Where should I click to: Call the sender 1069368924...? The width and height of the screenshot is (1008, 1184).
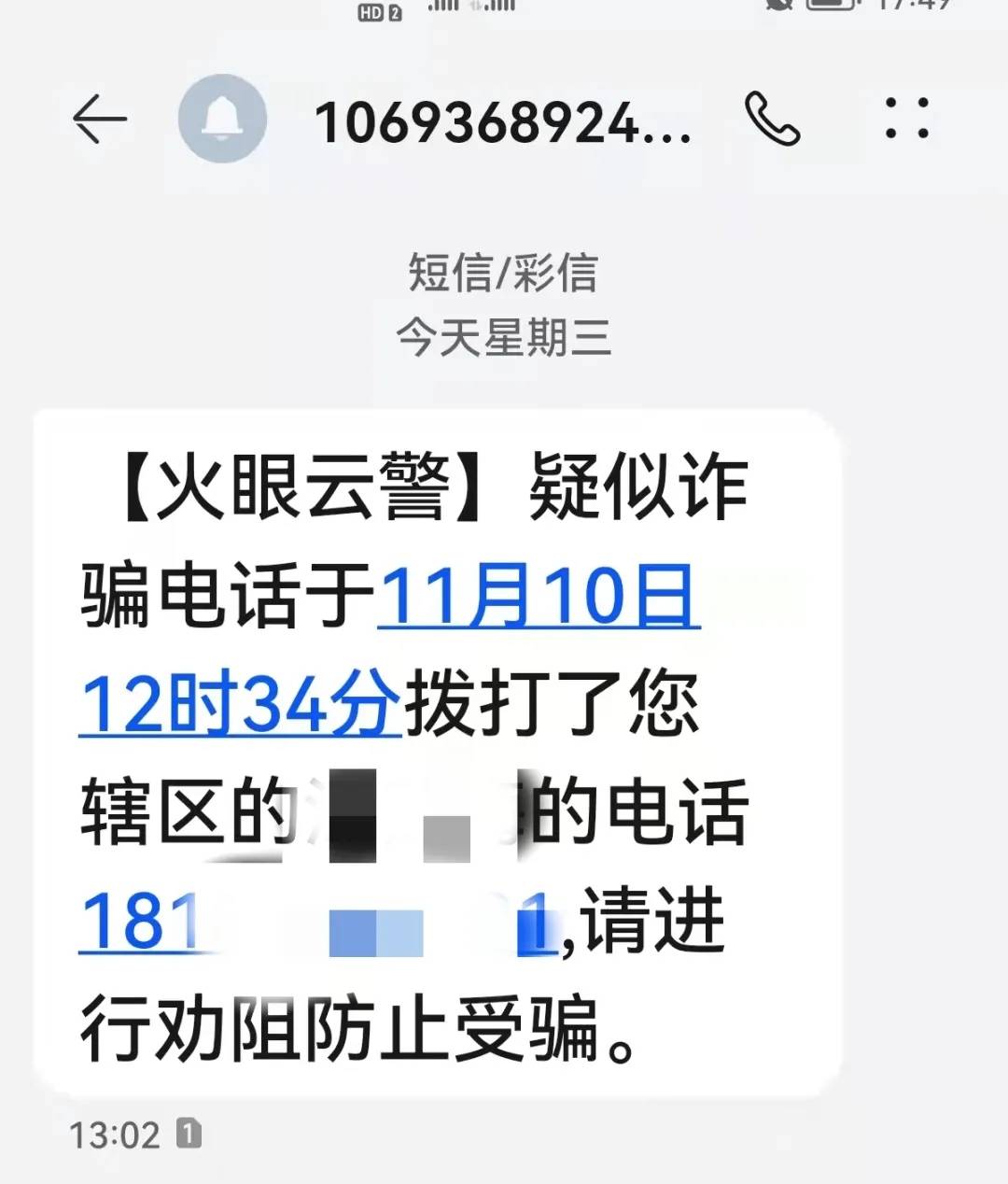pos(772,120)
